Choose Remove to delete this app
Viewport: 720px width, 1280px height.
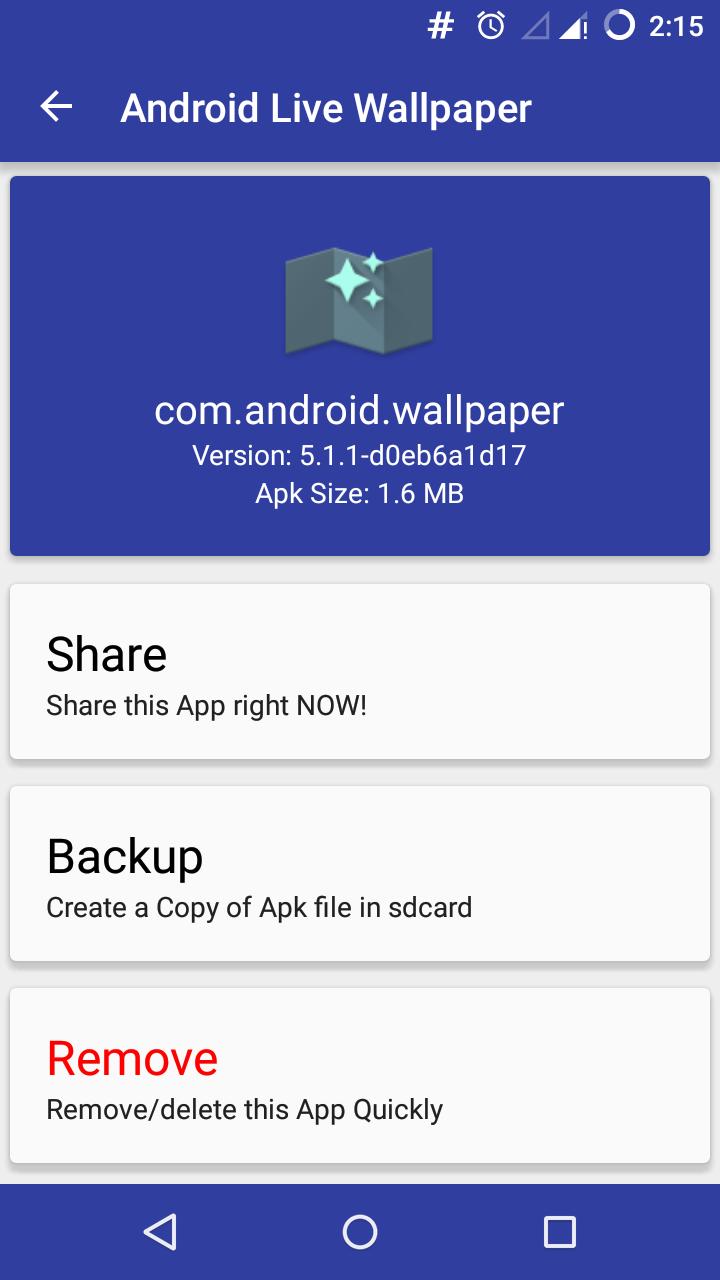[x=360, y=1076]
